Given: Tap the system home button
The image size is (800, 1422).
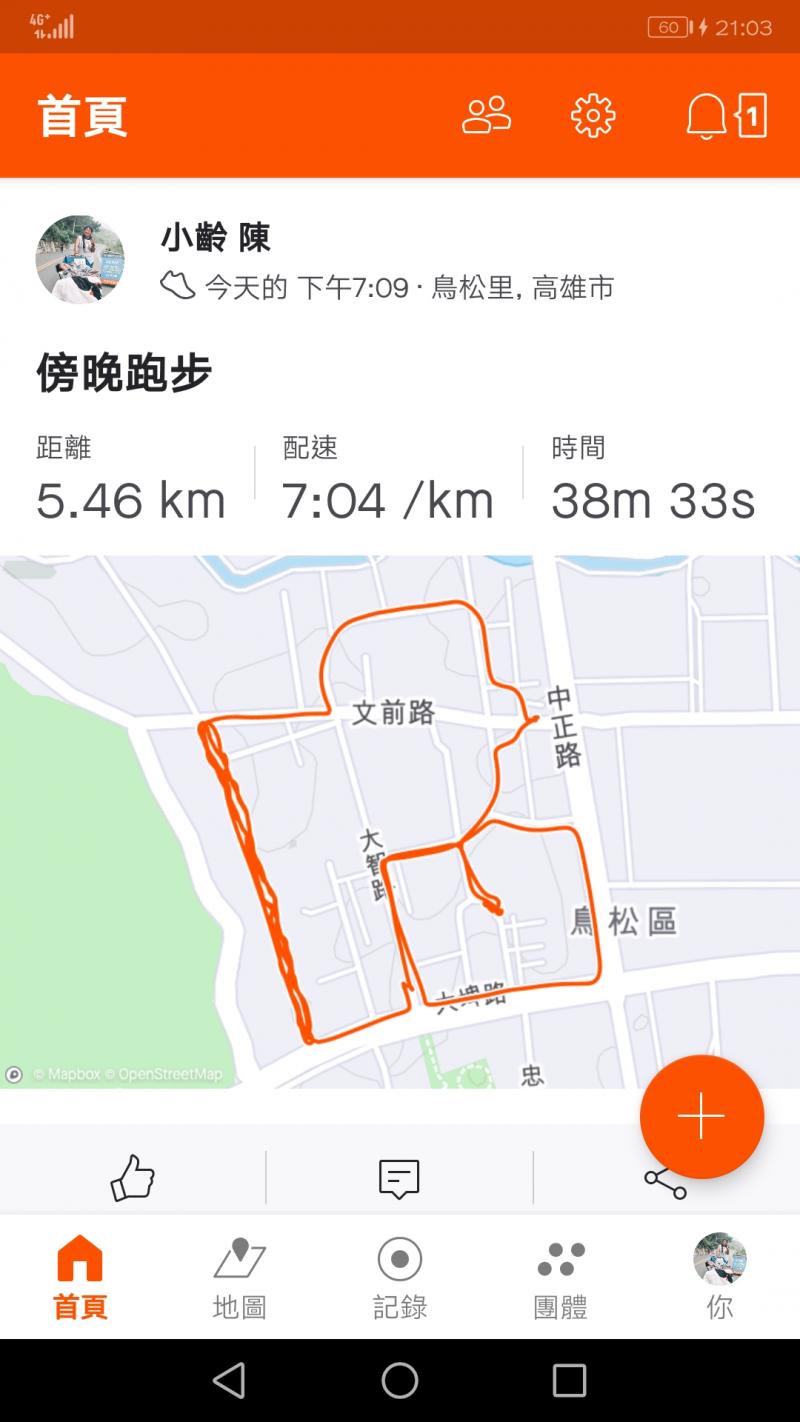Looking at the screenshot, I should pyautogui.click(x=400, y=1381).
